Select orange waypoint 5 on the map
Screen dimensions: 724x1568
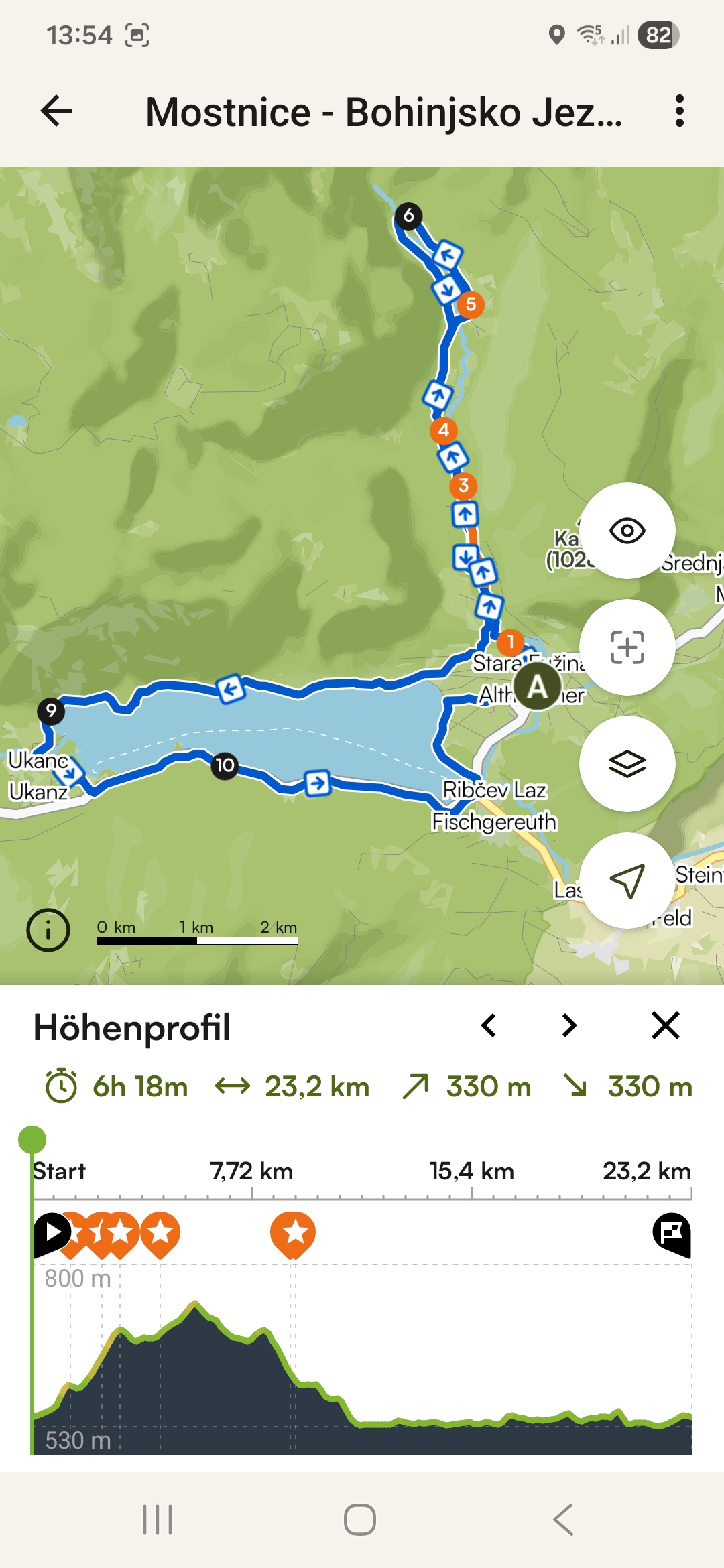point(471,304)
